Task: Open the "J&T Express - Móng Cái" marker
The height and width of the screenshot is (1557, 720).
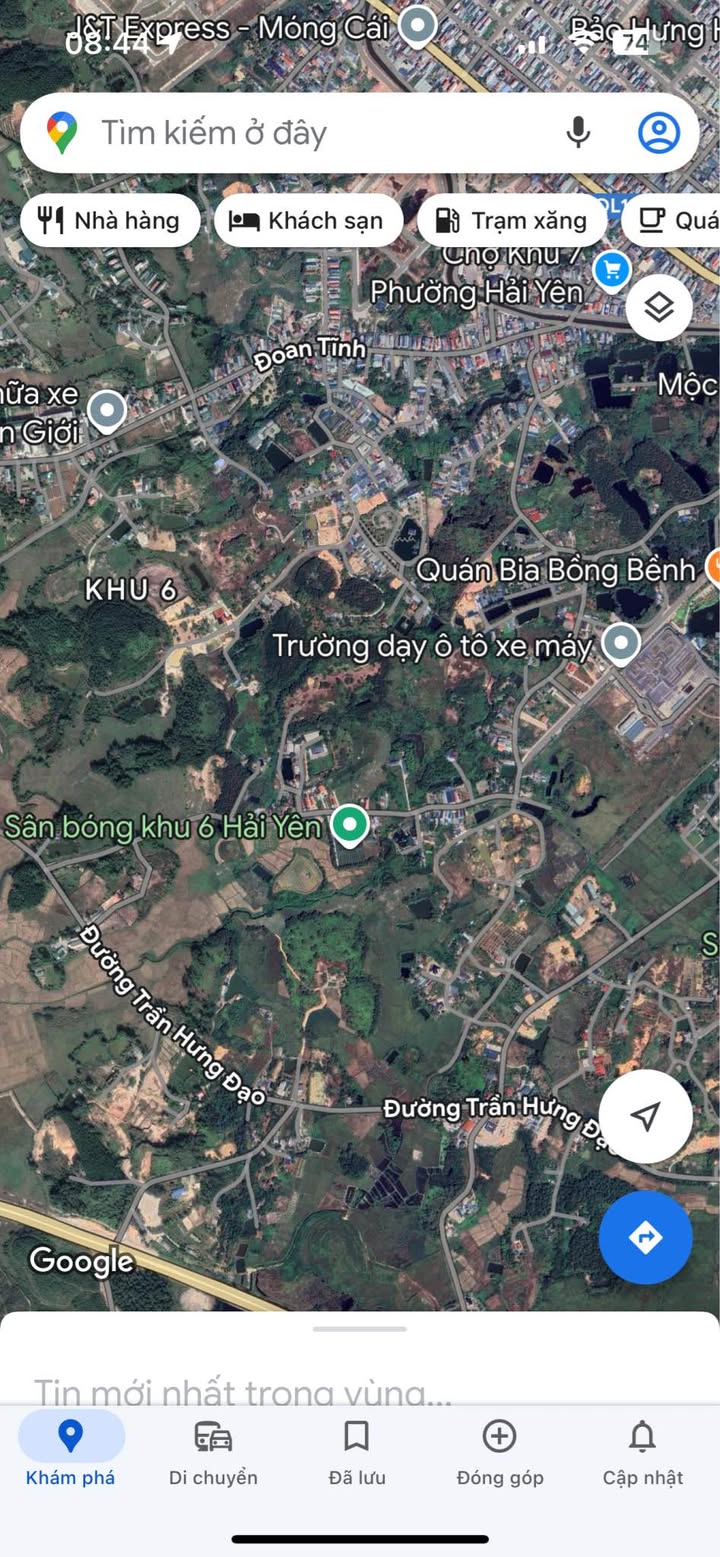Action: [417, 24]
